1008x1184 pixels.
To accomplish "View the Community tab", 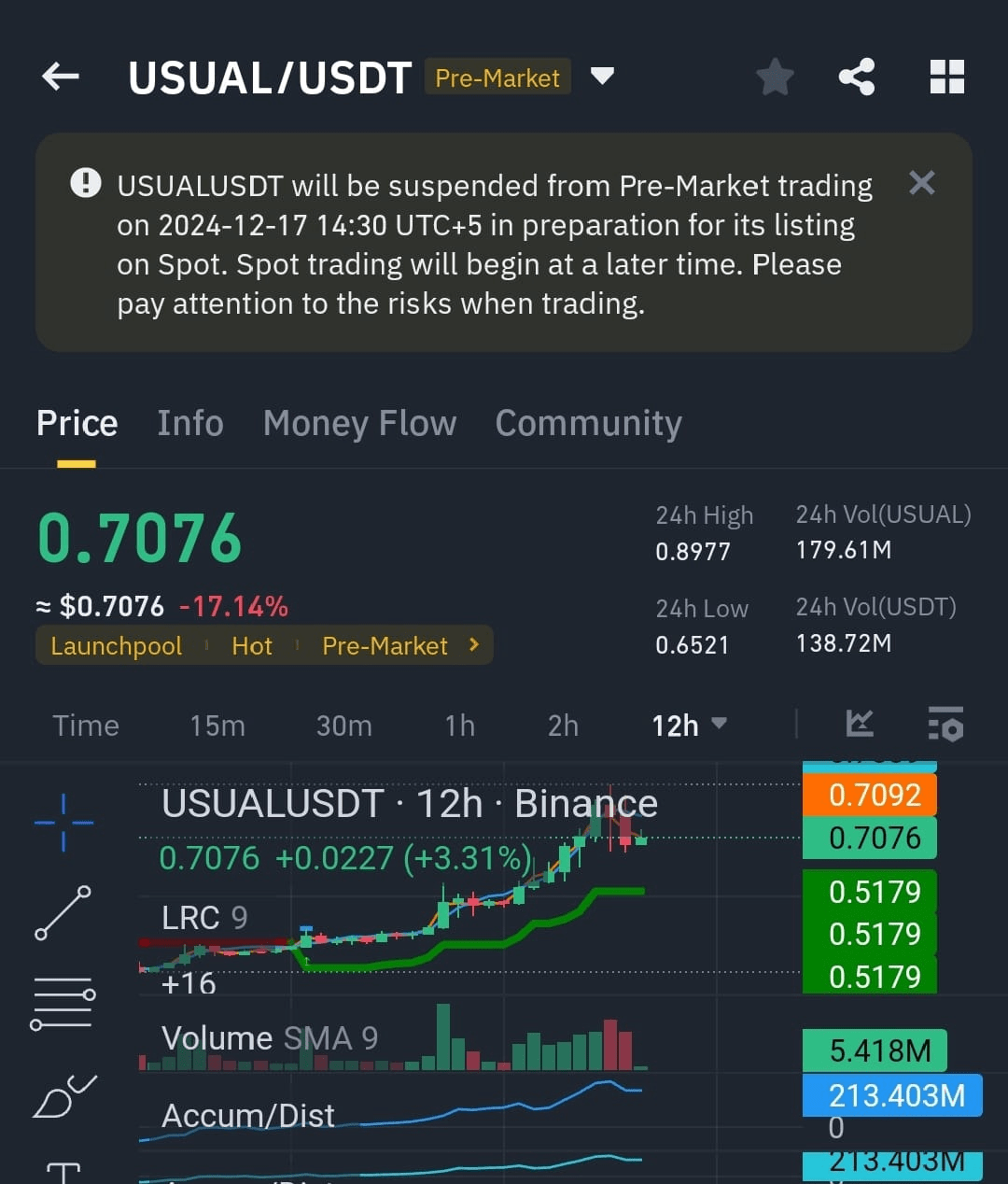I will [588, 424].
